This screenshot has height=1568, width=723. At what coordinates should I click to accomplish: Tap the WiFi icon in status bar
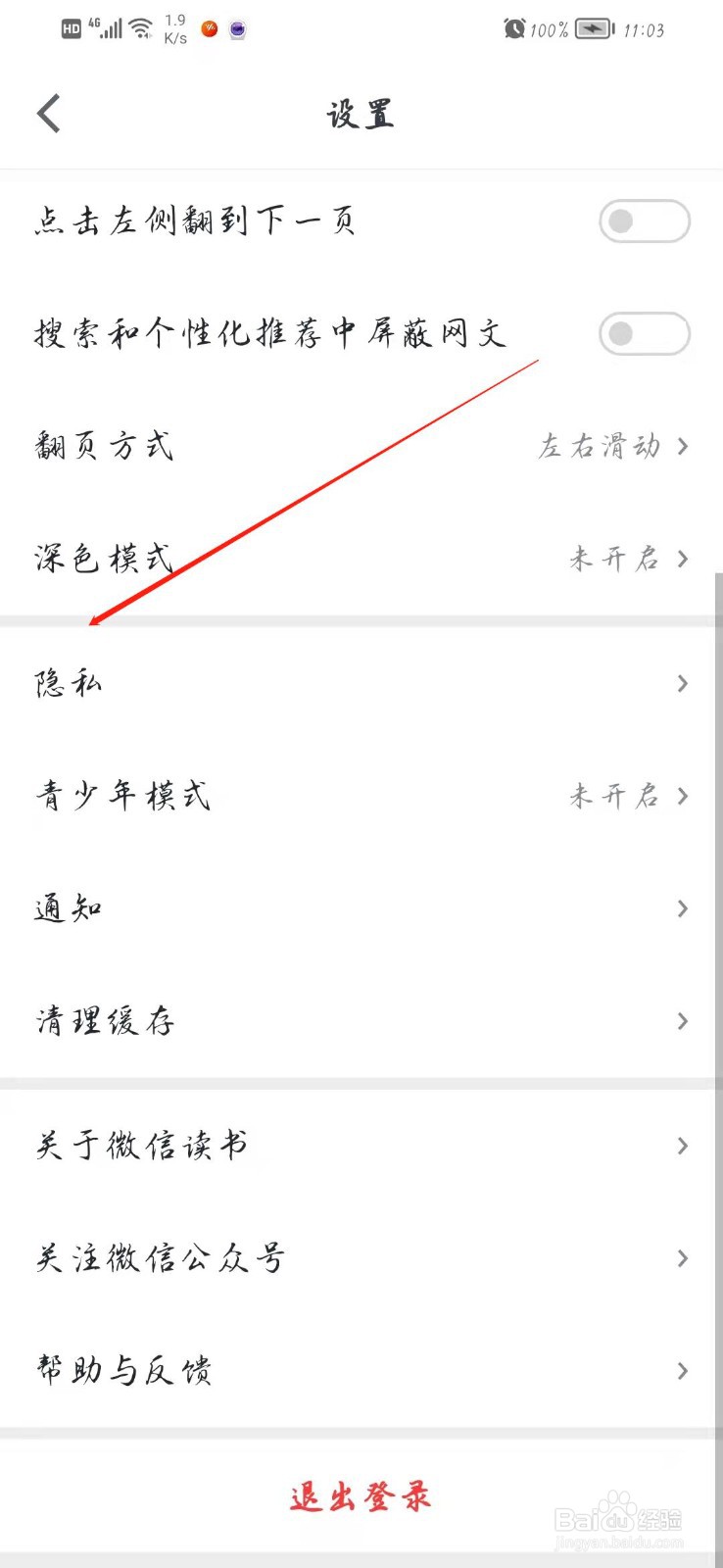coord(138,26)
